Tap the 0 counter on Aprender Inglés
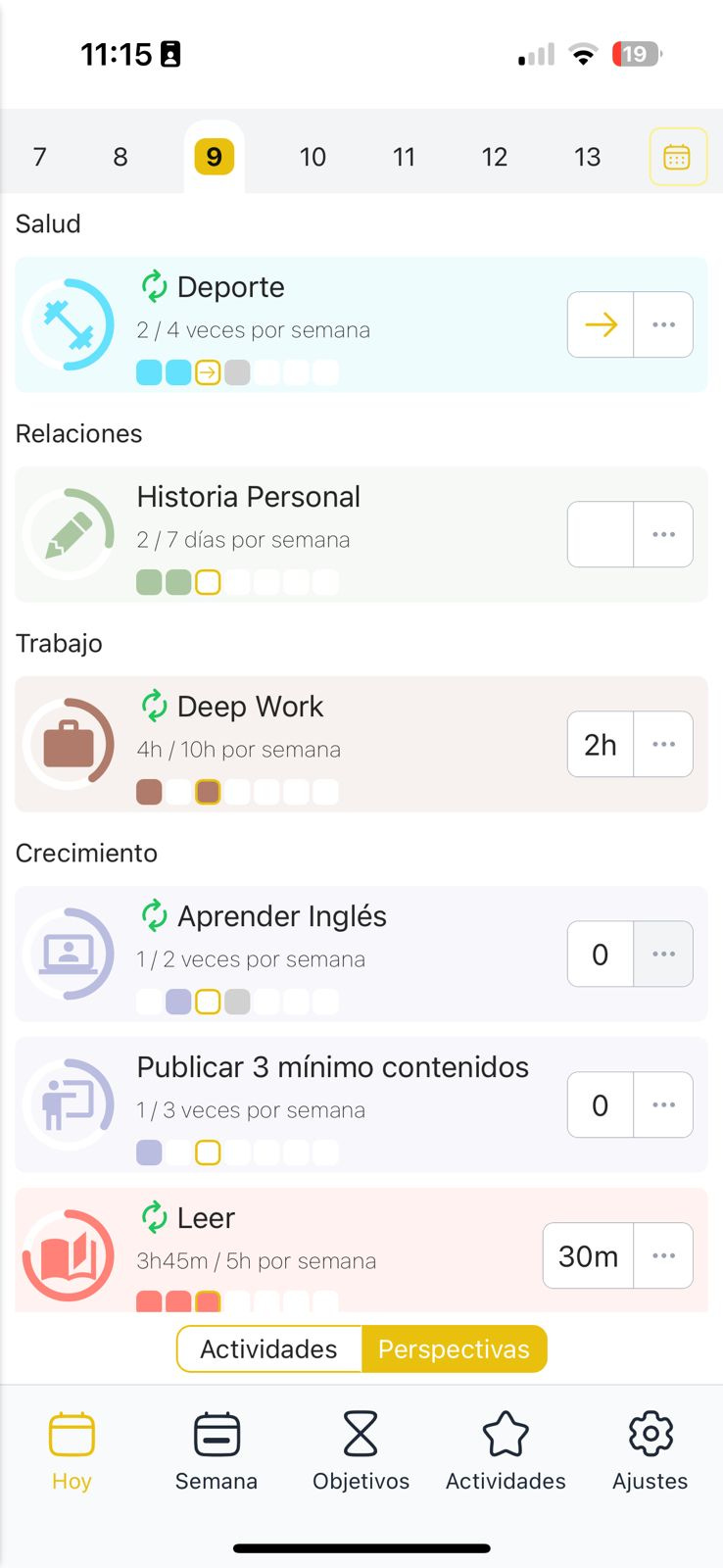The image size is (723, 1568). coord(601,954)
